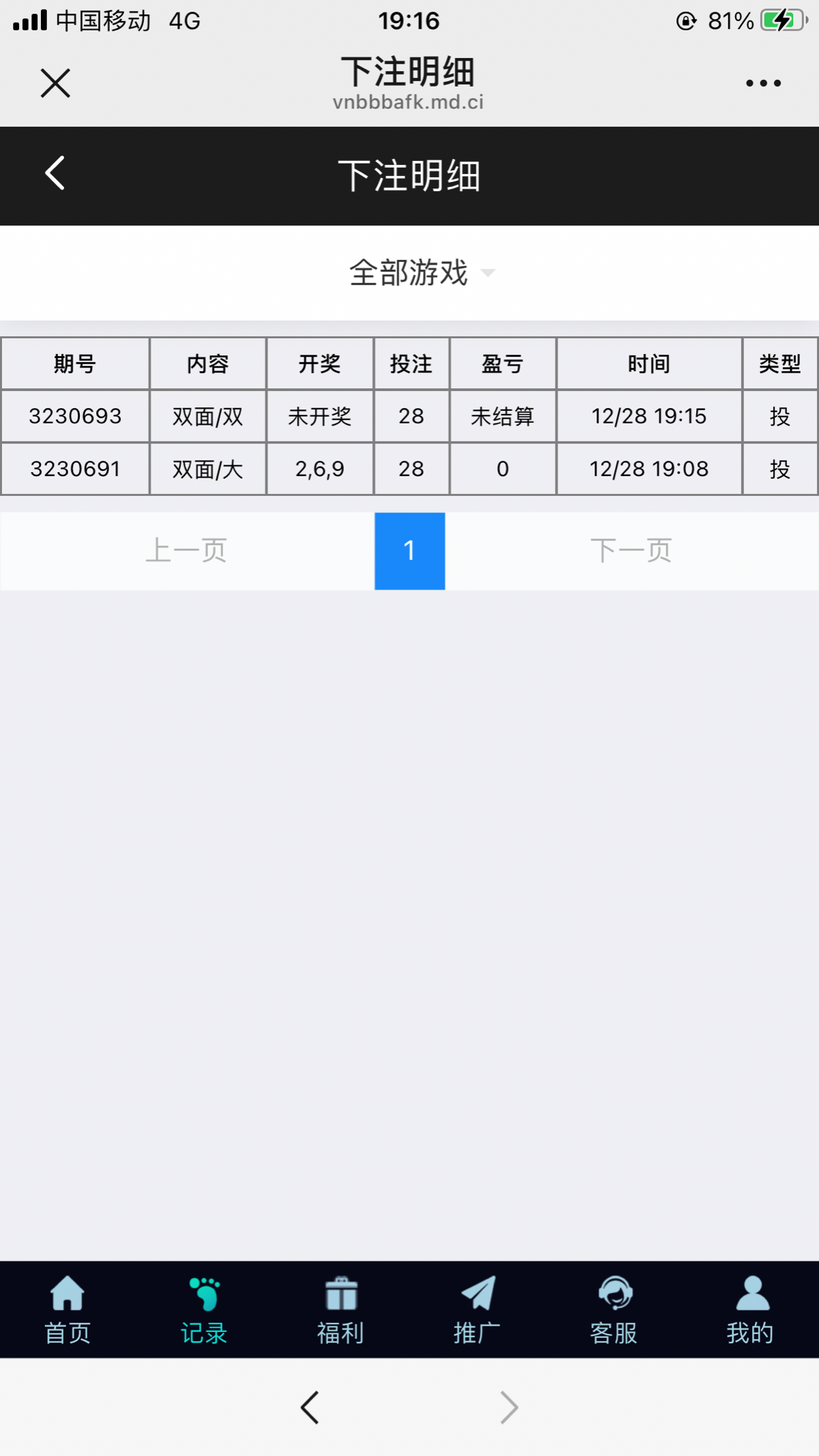This screenshot has width=819, height=1456.
Task: Select page number 1
Action: (x=409, y=551)
